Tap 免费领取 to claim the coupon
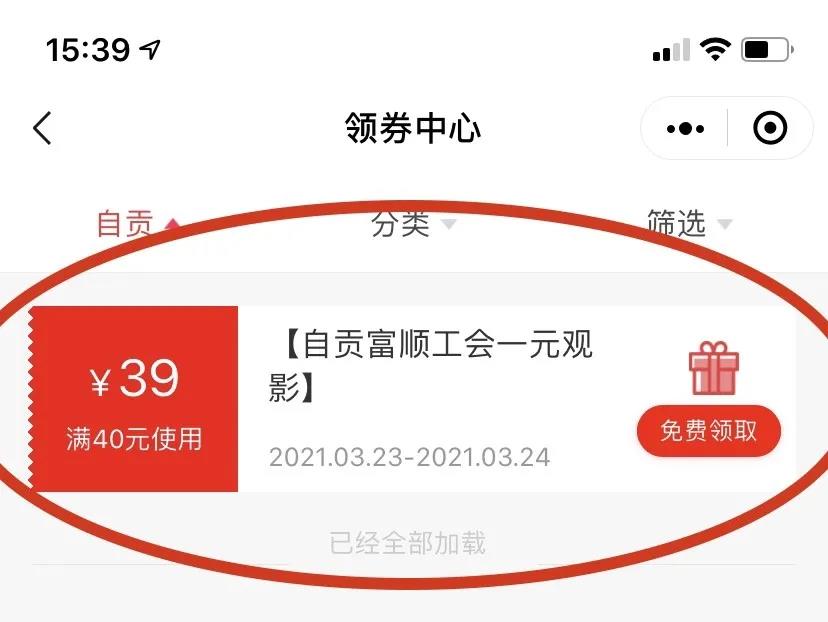 [708, 431]
